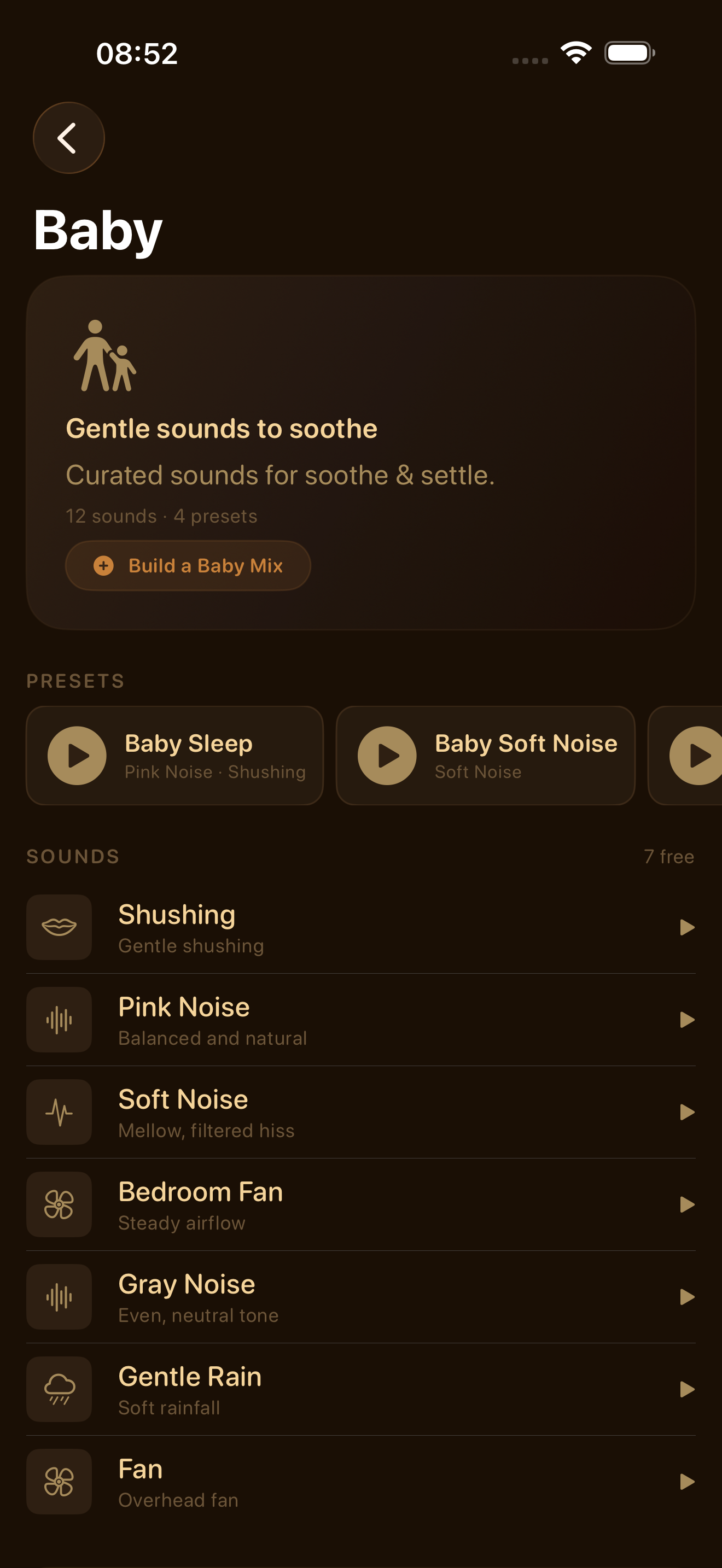The width and height of the screenshot is (722, 1568).
Task: Click the Bedroom Fan icon
Action: [59, 1204]
